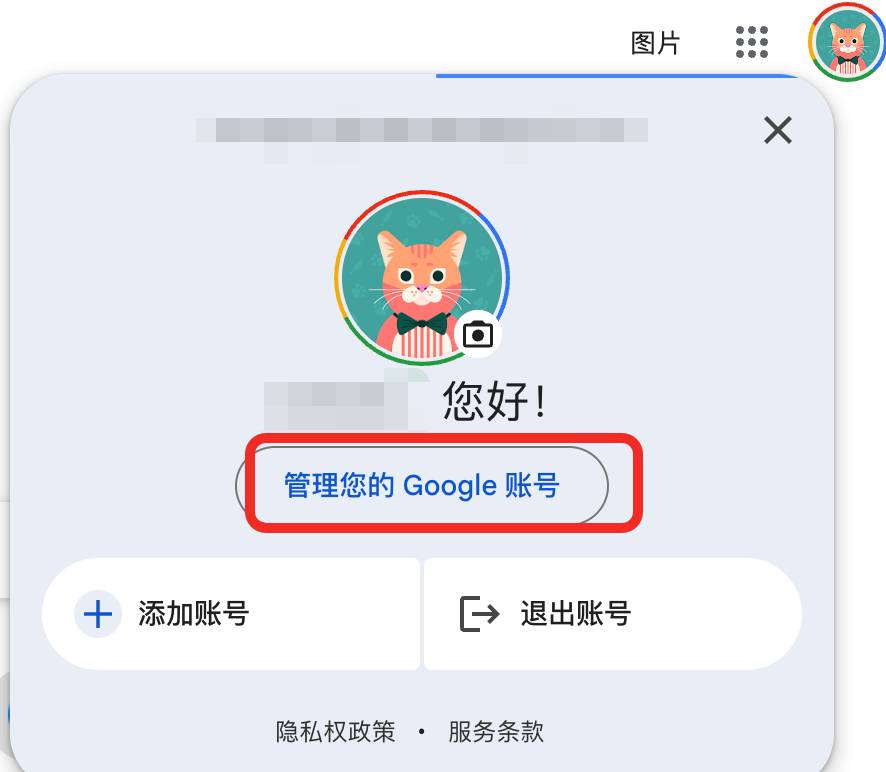Viewport: 886px width, 772px height.
Task: Tap the profile avatar in top corner
Action: [846, 42]
